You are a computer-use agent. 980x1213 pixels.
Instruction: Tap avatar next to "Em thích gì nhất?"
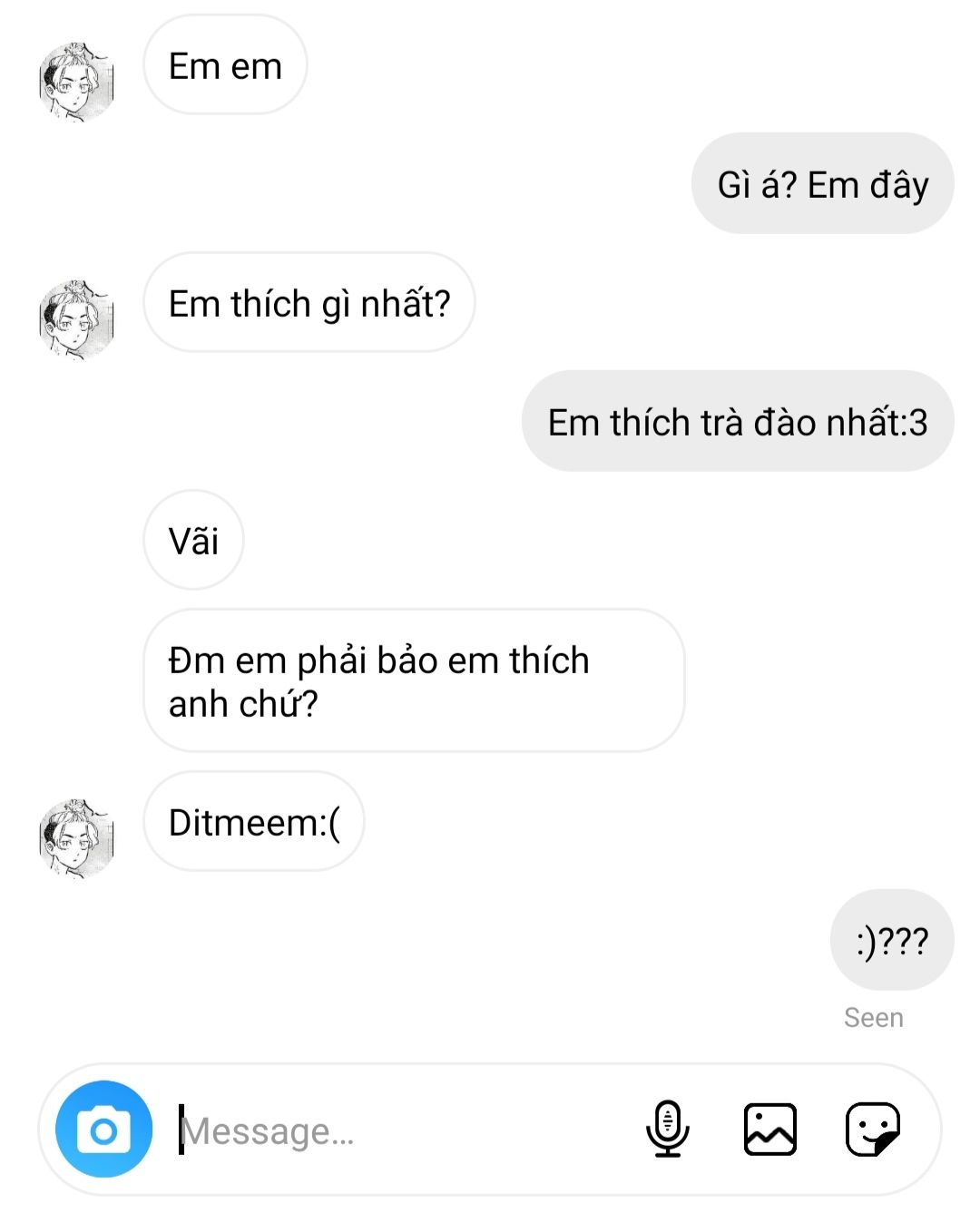(x=77, y=319)
